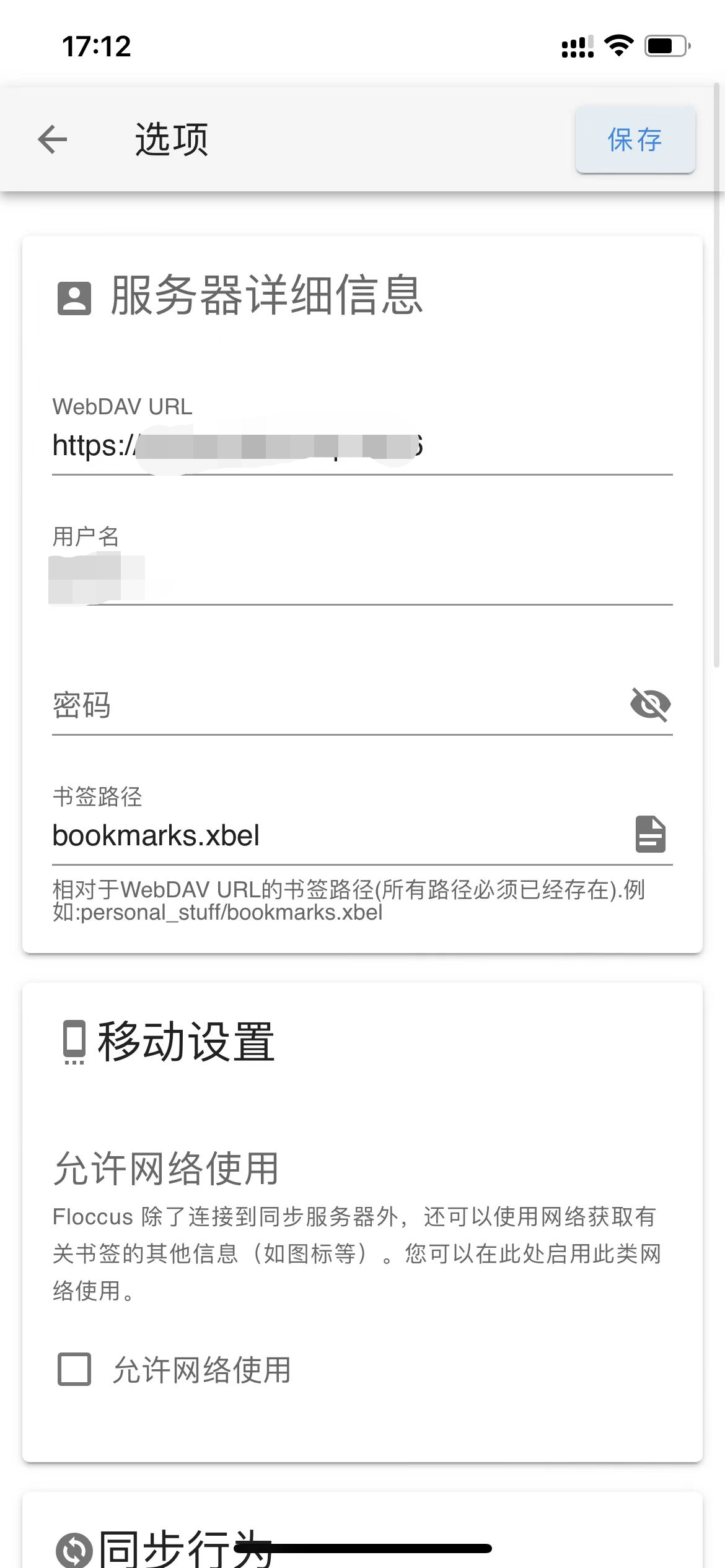
Task: Check the 允许网络使用 checkbox
Action: coord(74,1369)
